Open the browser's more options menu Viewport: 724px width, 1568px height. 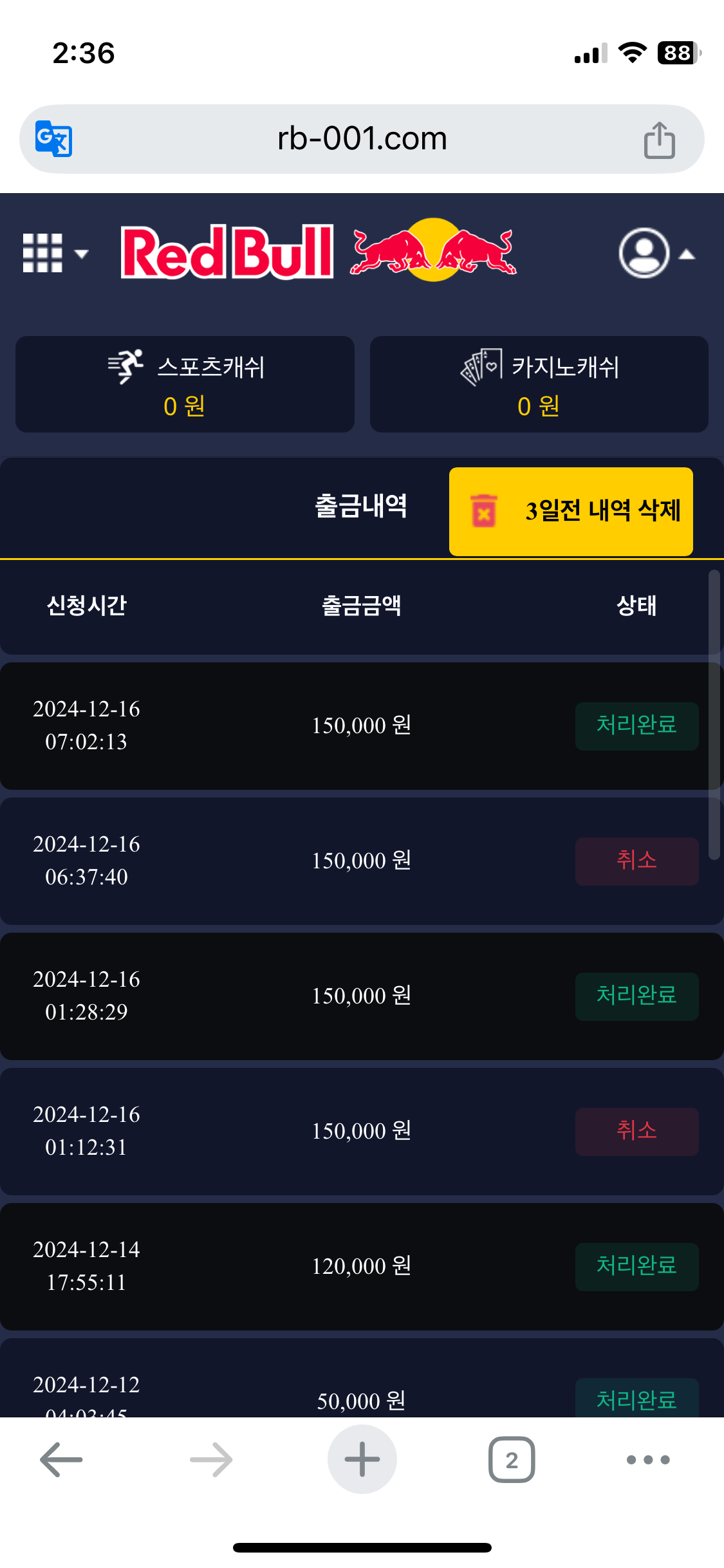coord(648,1459)
